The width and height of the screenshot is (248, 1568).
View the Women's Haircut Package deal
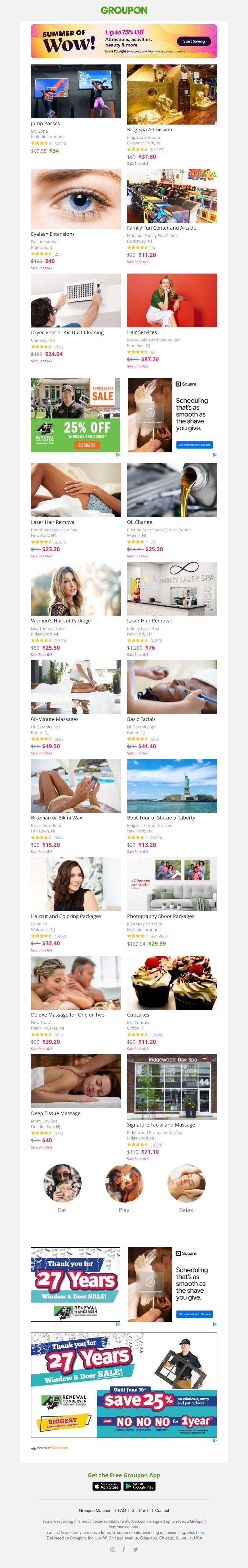point(76,589)
